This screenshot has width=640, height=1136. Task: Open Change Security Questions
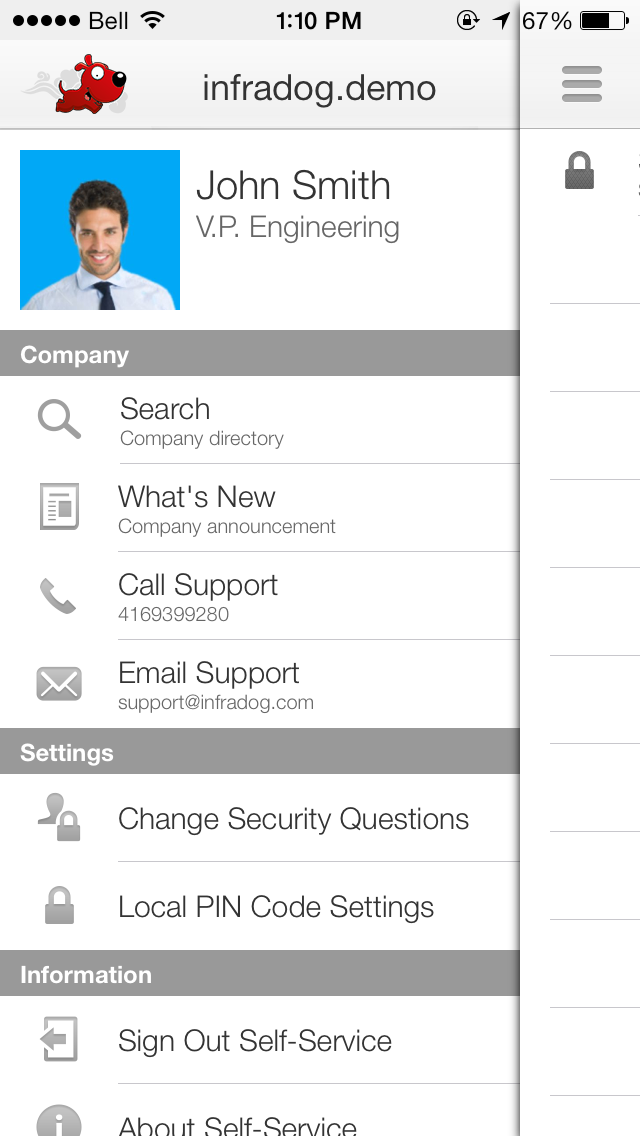(259, 818)
